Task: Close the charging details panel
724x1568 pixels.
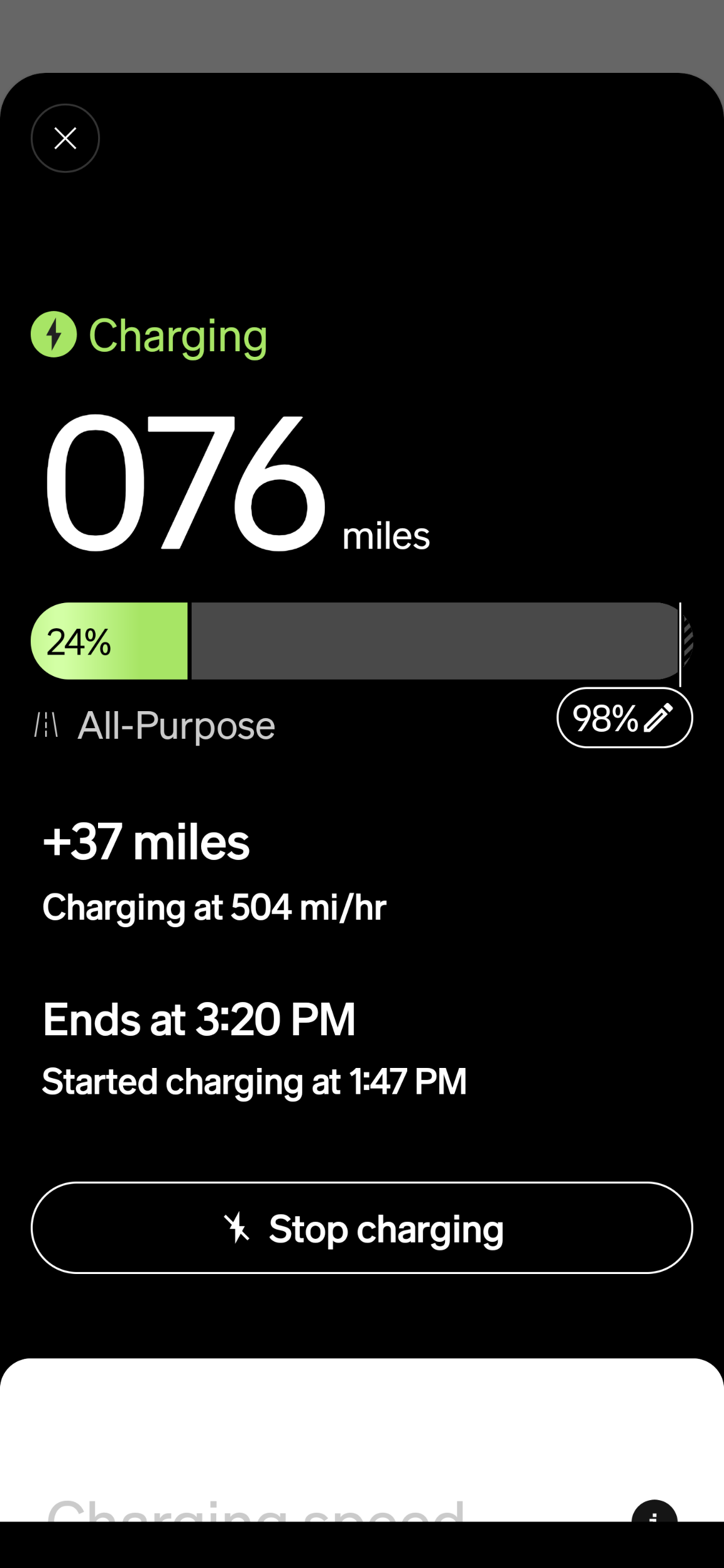Action: click(x=65, y=138)
